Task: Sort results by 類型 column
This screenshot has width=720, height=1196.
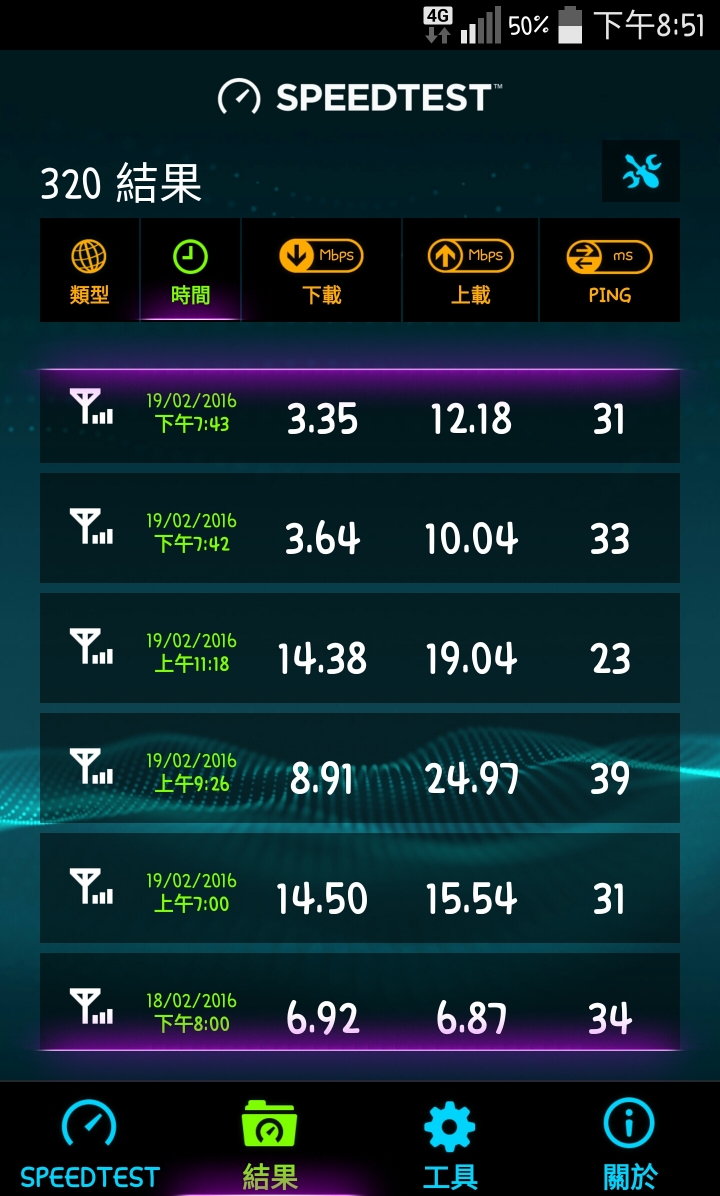Action: coord(89,271)
